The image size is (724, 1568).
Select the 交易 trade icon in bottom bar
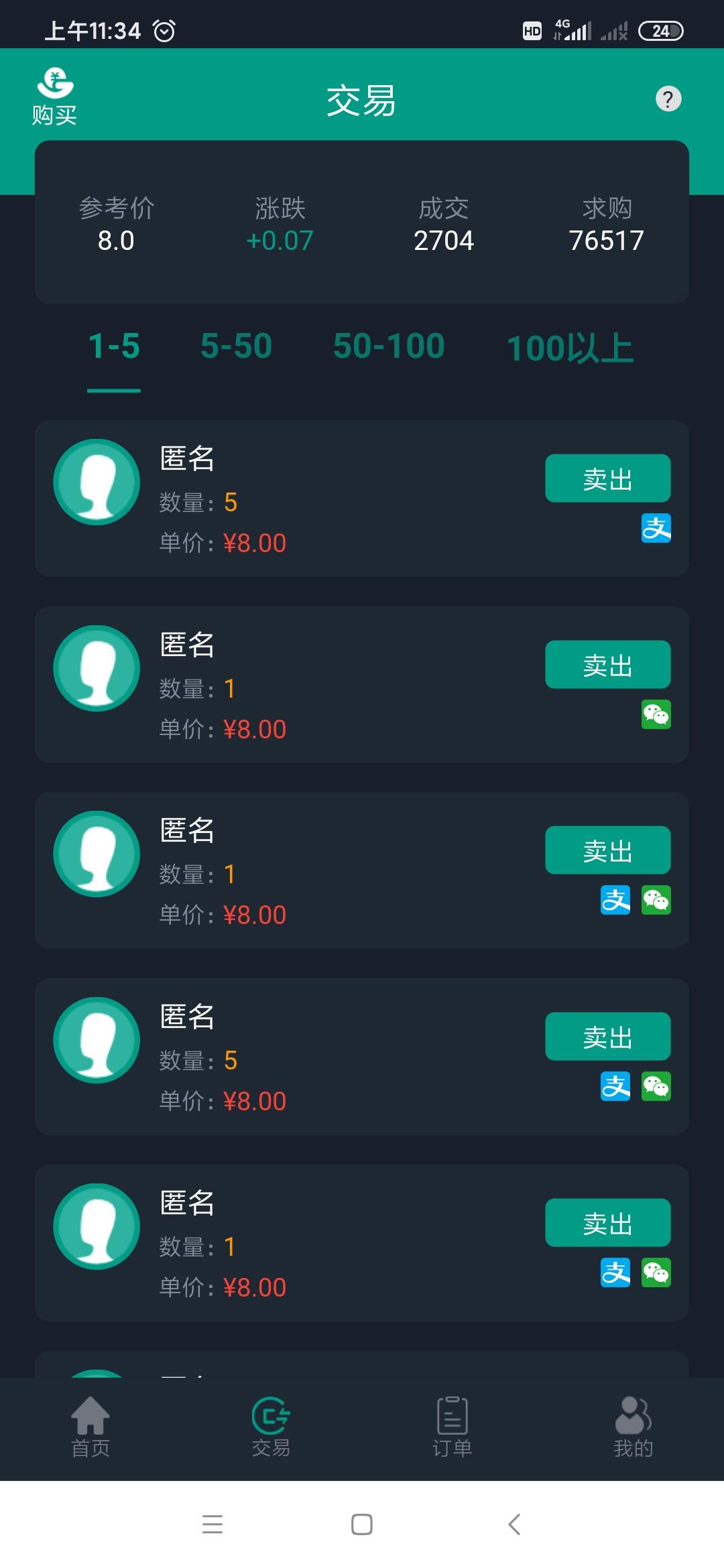(271, 1411)
